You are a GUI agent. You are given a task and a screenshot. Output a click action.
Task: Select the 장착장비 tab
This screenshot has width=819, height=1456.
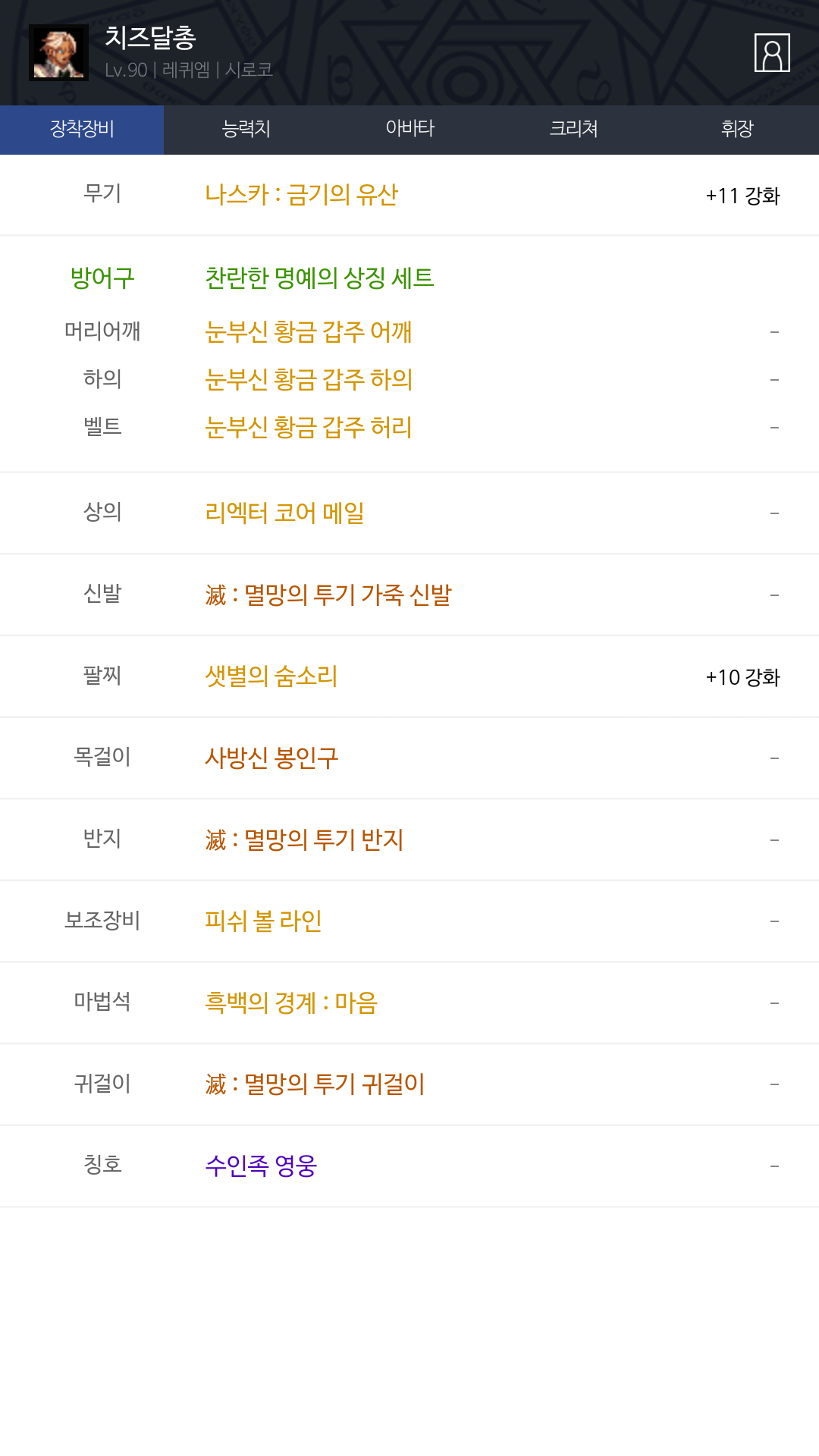coord(82,130)
